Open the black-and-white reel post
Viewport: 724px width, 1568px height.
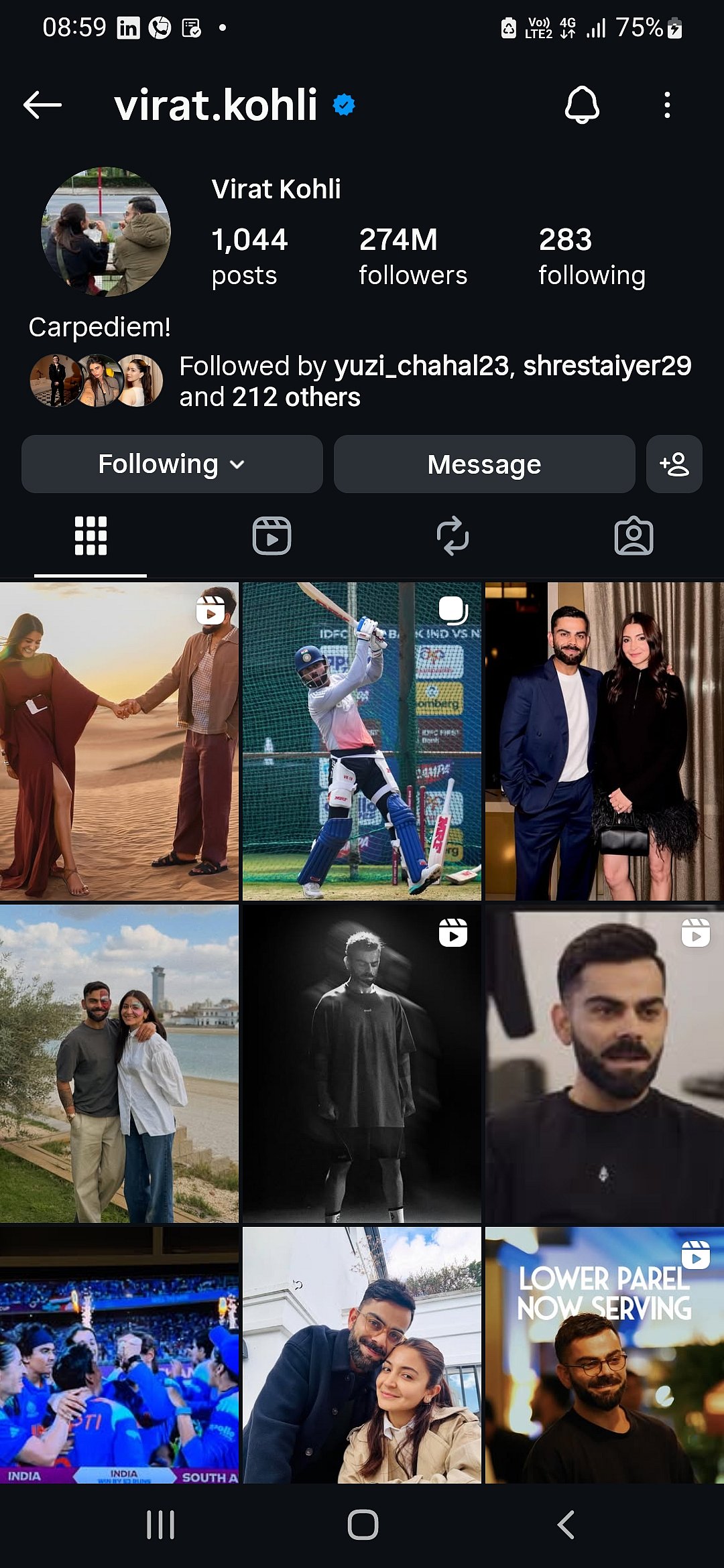coord(361,1063)
